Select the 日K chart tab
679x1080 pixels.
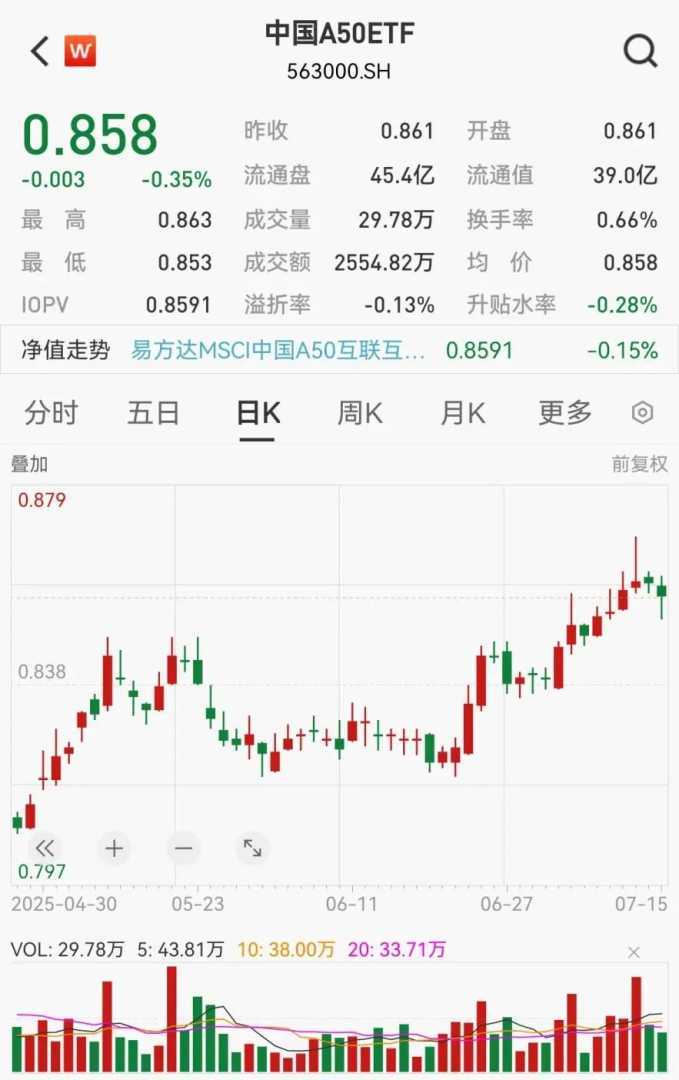coord(257,413)
